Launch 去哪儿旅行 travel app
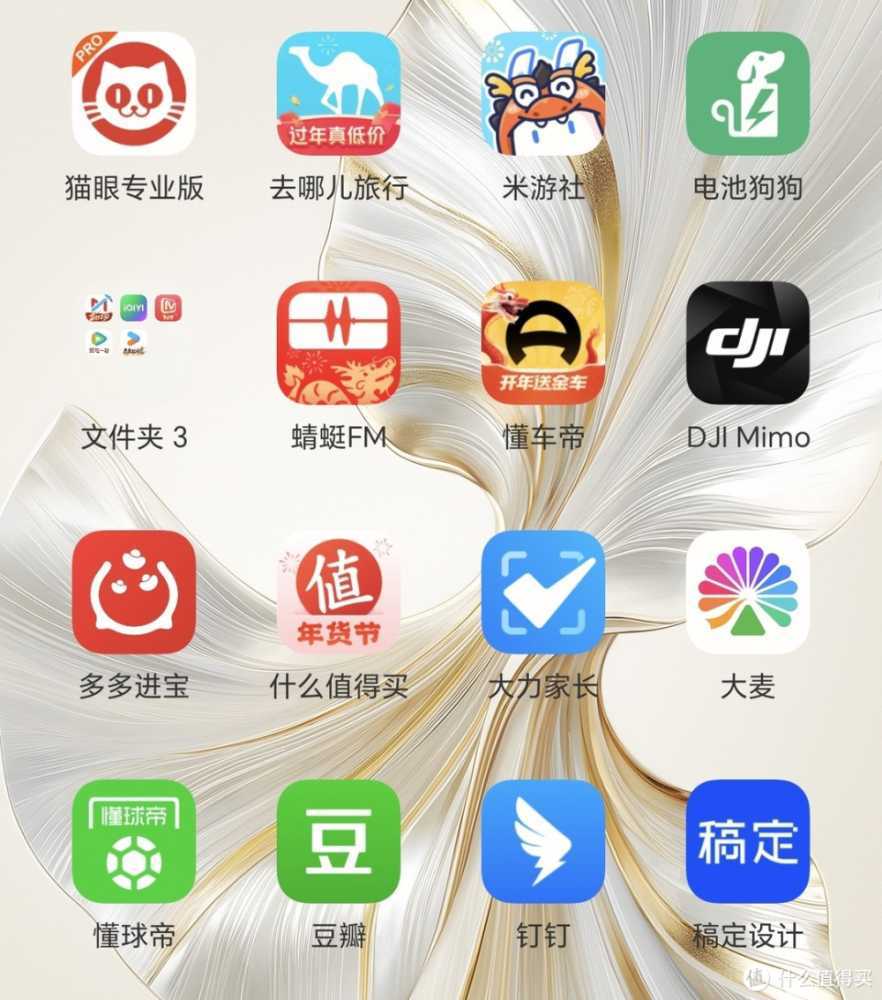 click(x=338, y=95)
